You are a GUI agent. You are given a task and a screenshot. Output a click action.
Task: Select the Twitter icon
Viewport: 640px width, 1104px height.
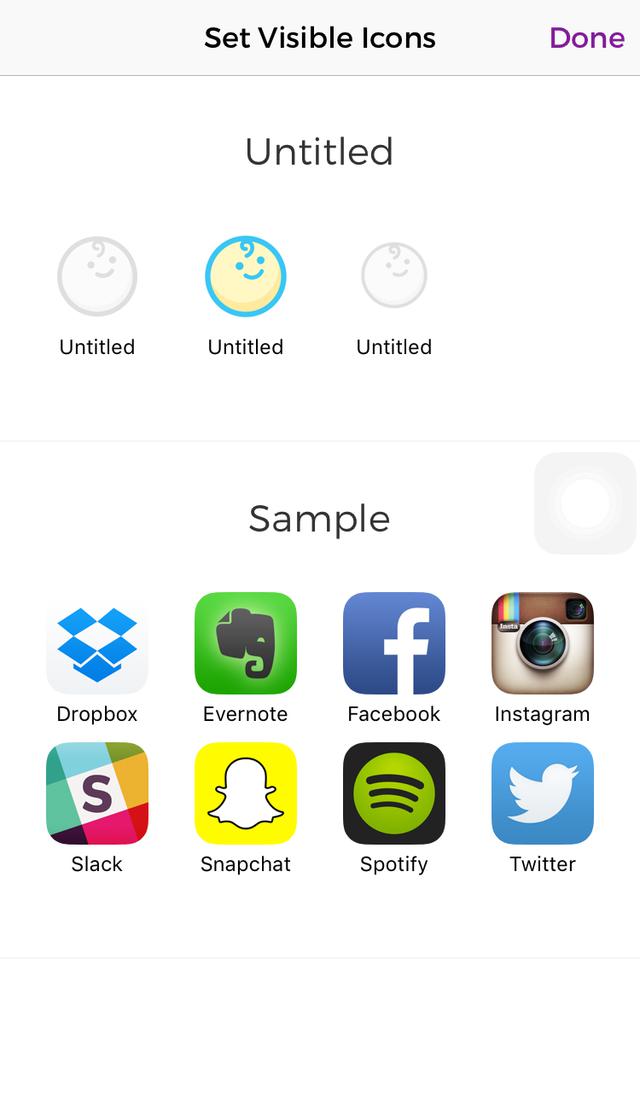(543, 794)
